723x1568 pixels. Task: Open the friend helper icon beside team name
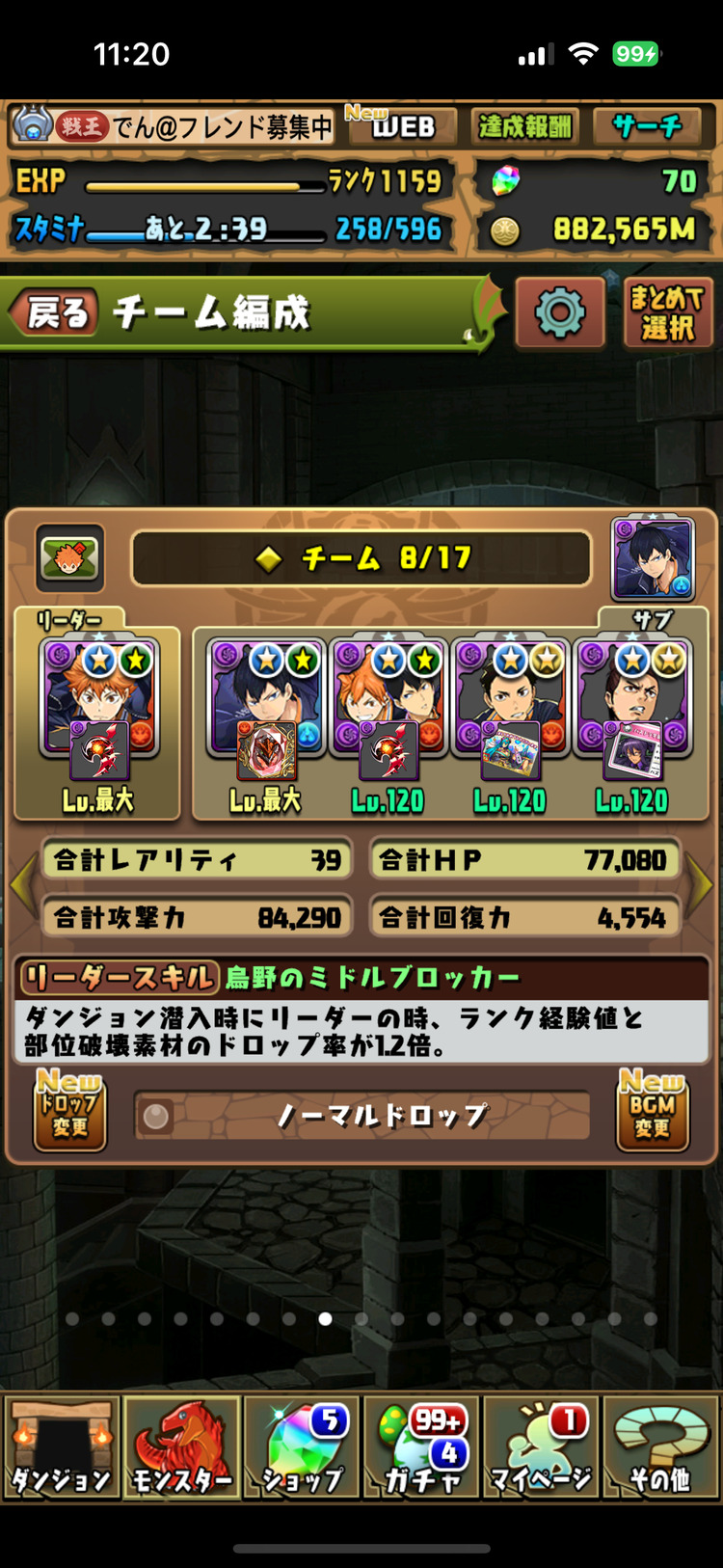653,558
